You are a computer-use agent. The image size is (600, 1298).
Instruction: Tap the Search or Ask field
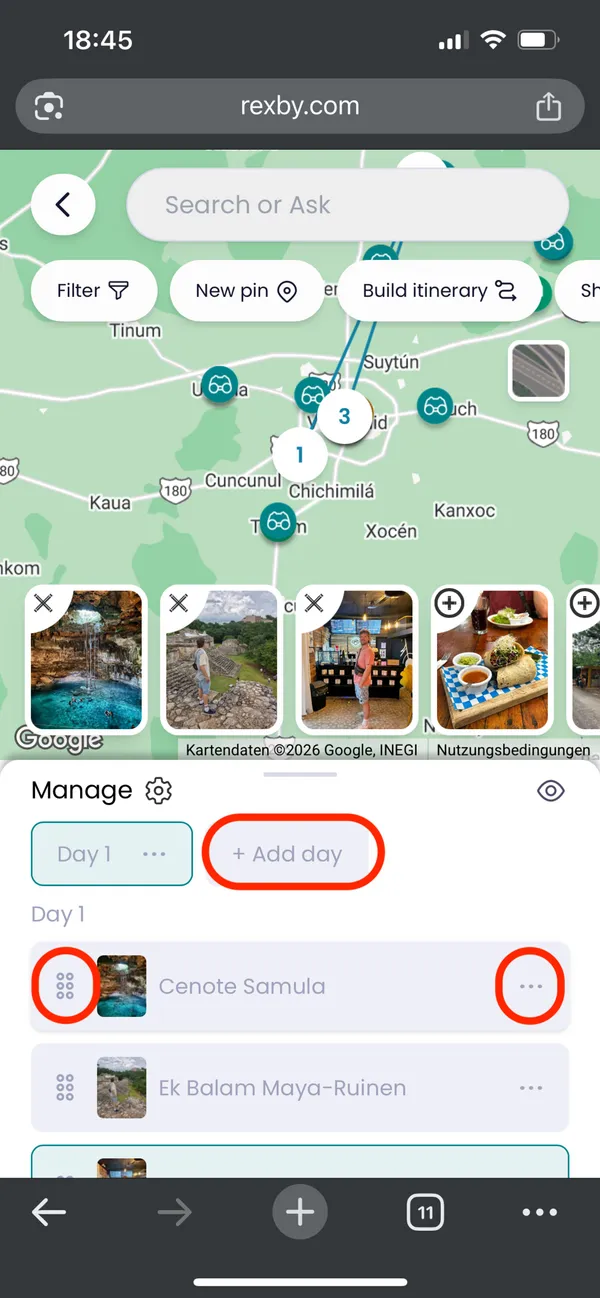(347, 205)
